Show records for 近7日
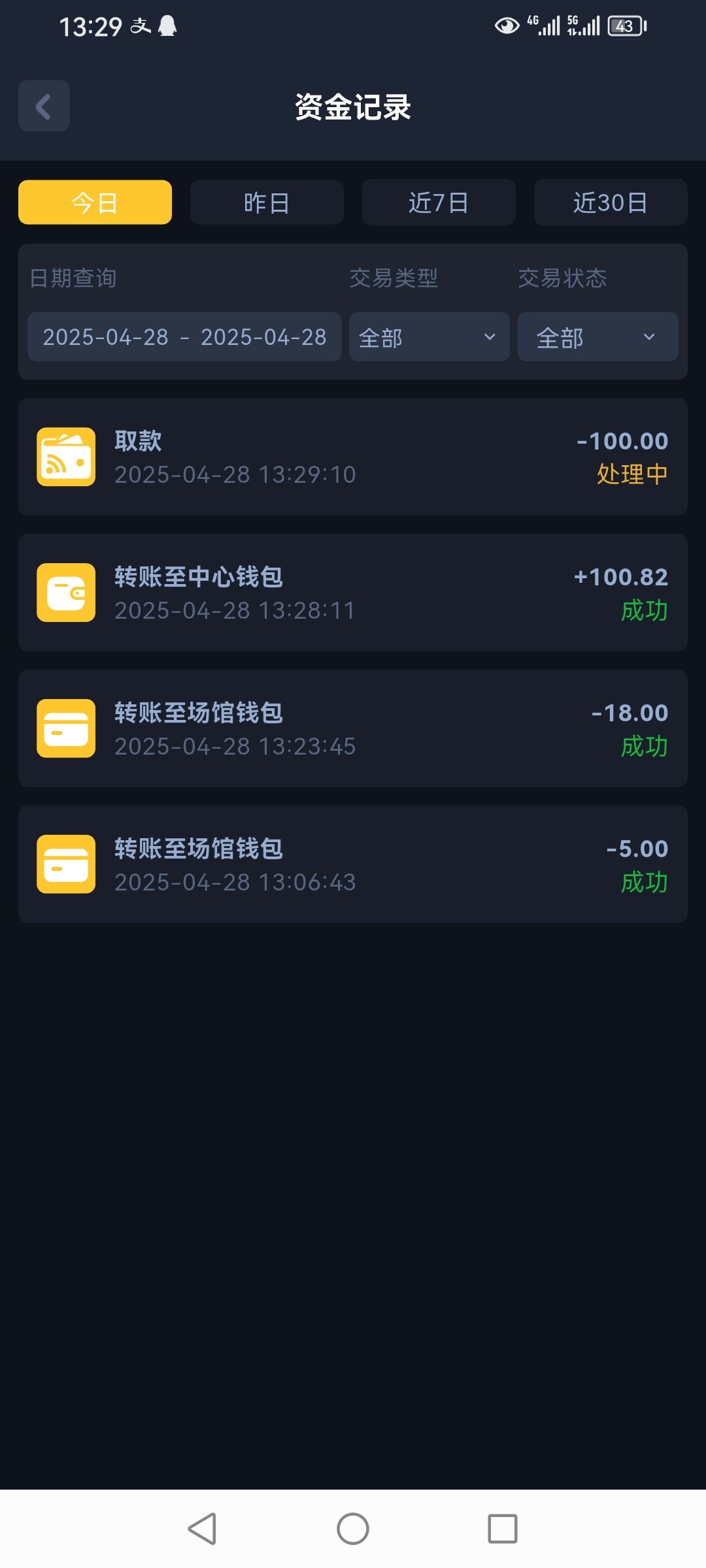Image resolution: width=706 pixels, height=1568 pixels. [439, 203]
